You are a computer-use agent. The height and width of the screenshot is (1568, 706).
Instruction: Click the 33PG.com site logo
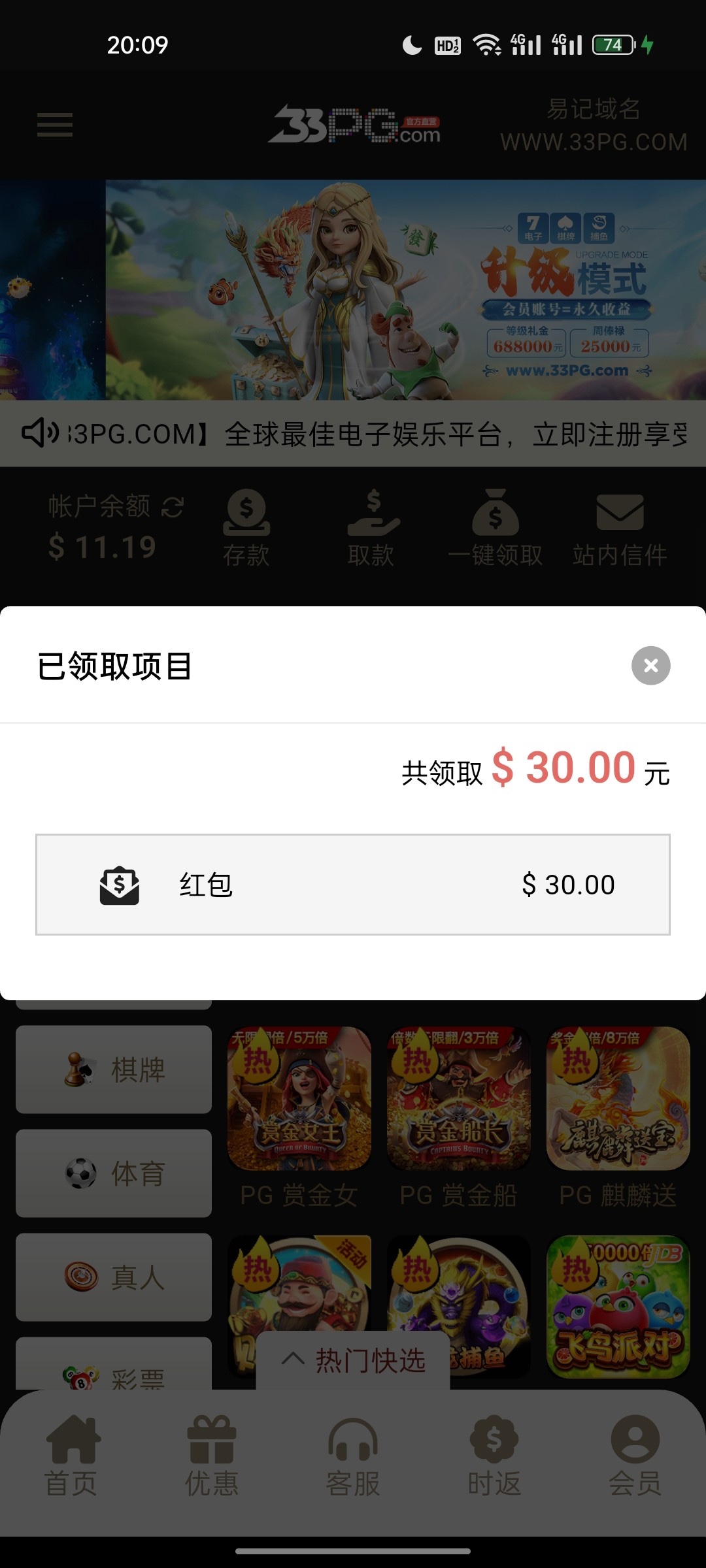[358, 125]
